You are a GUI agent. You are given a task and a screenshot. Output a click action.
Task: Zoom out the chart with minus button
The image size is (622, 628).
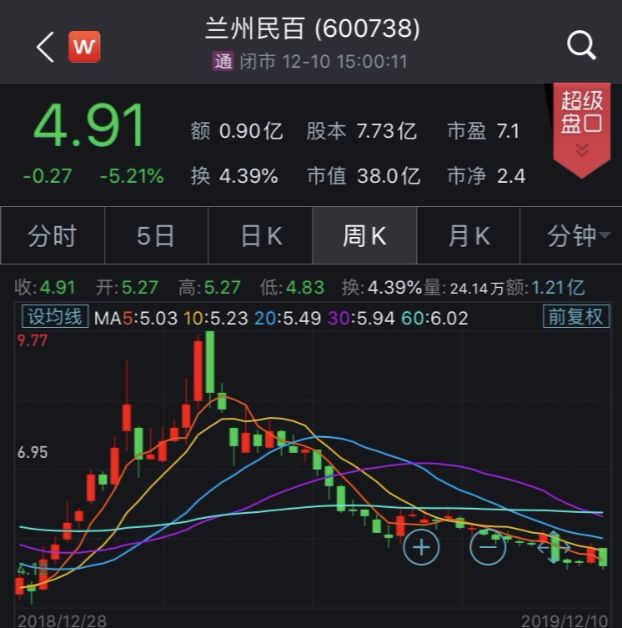click(x=487, y=547)
